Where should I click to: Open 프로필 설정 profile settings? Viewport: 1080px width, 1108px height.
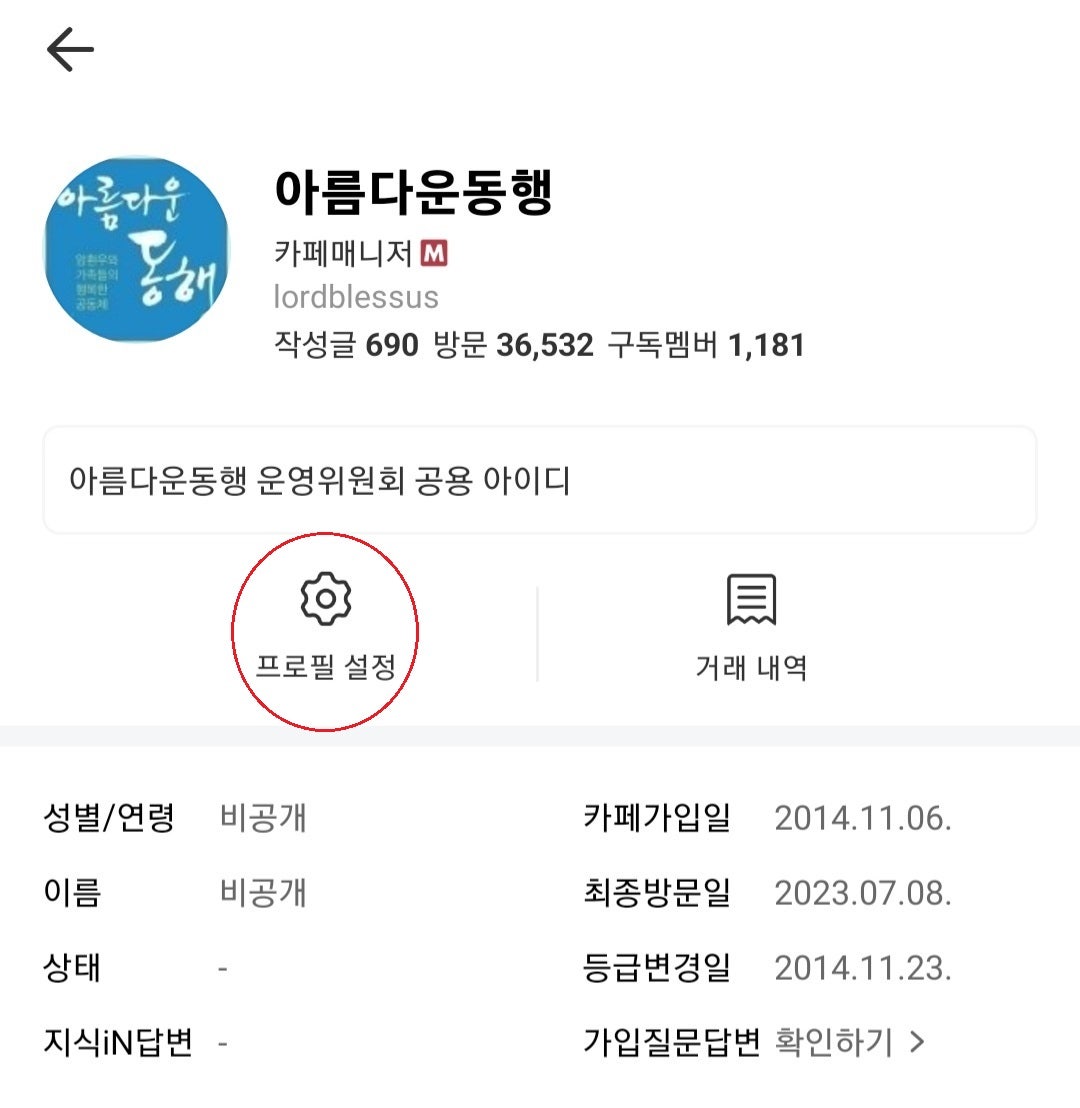point(325,627)
